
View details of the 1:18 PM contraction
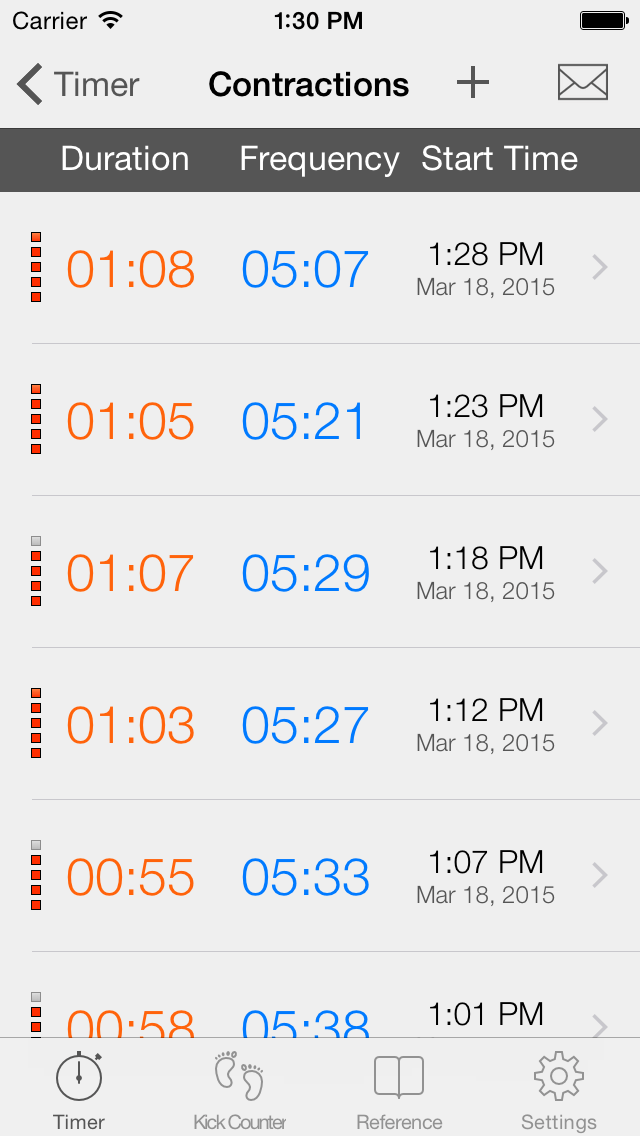(x=320, y=572)
